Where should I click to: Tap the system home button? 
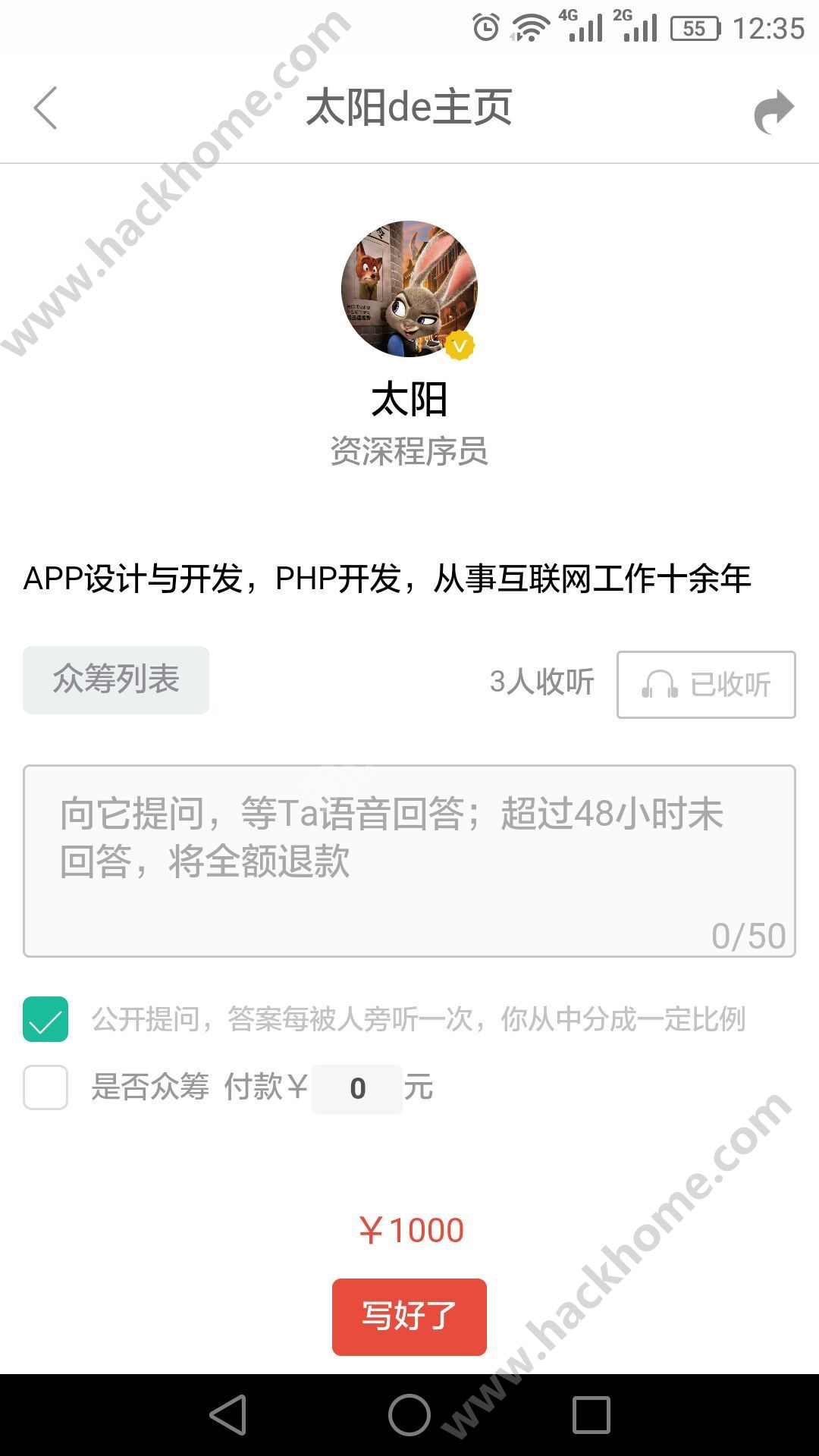[409, 1415]
